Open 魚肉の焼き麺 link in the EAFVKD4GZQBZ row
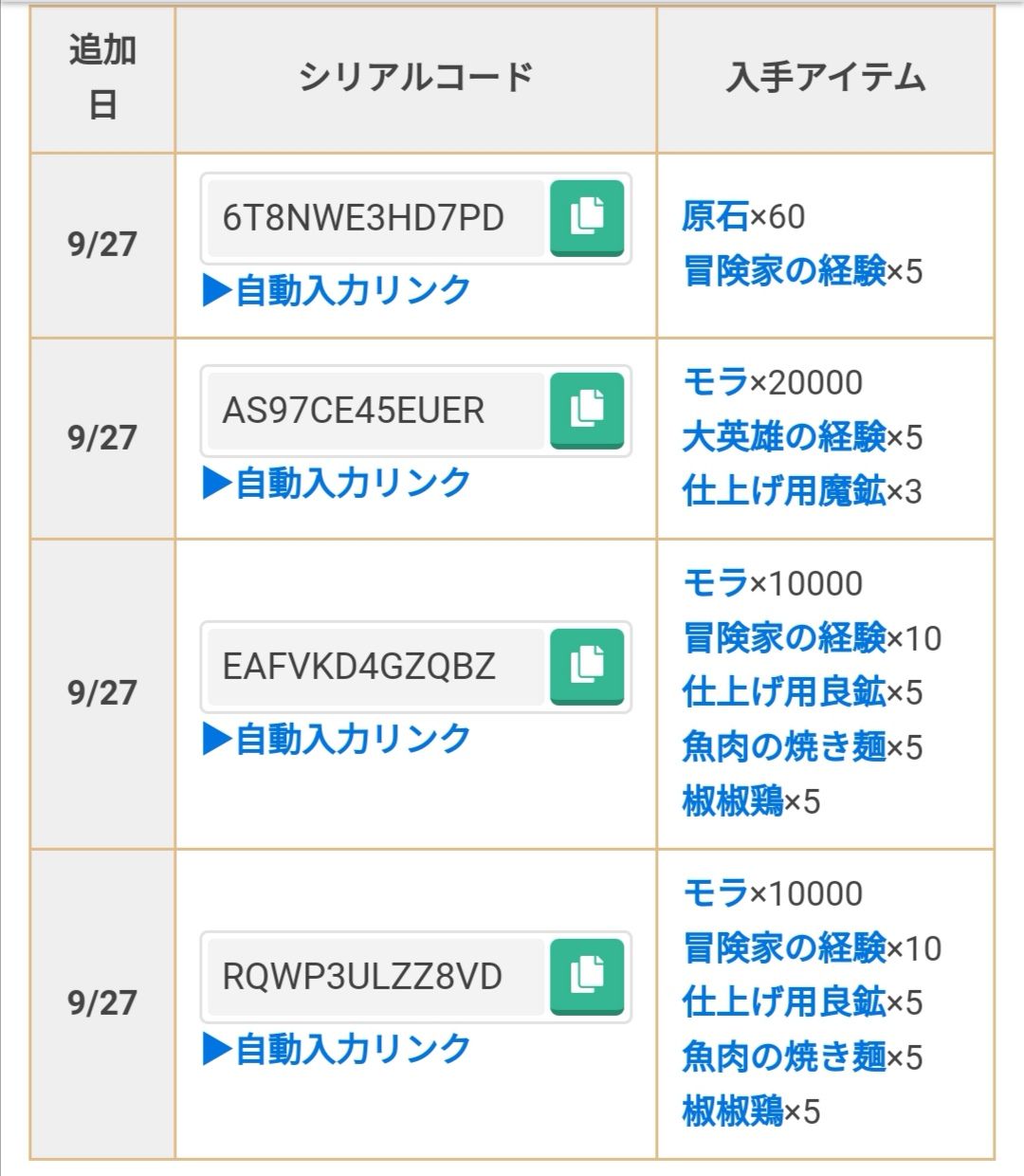This screenshot has height=1176, width=1024. point(783,747)
